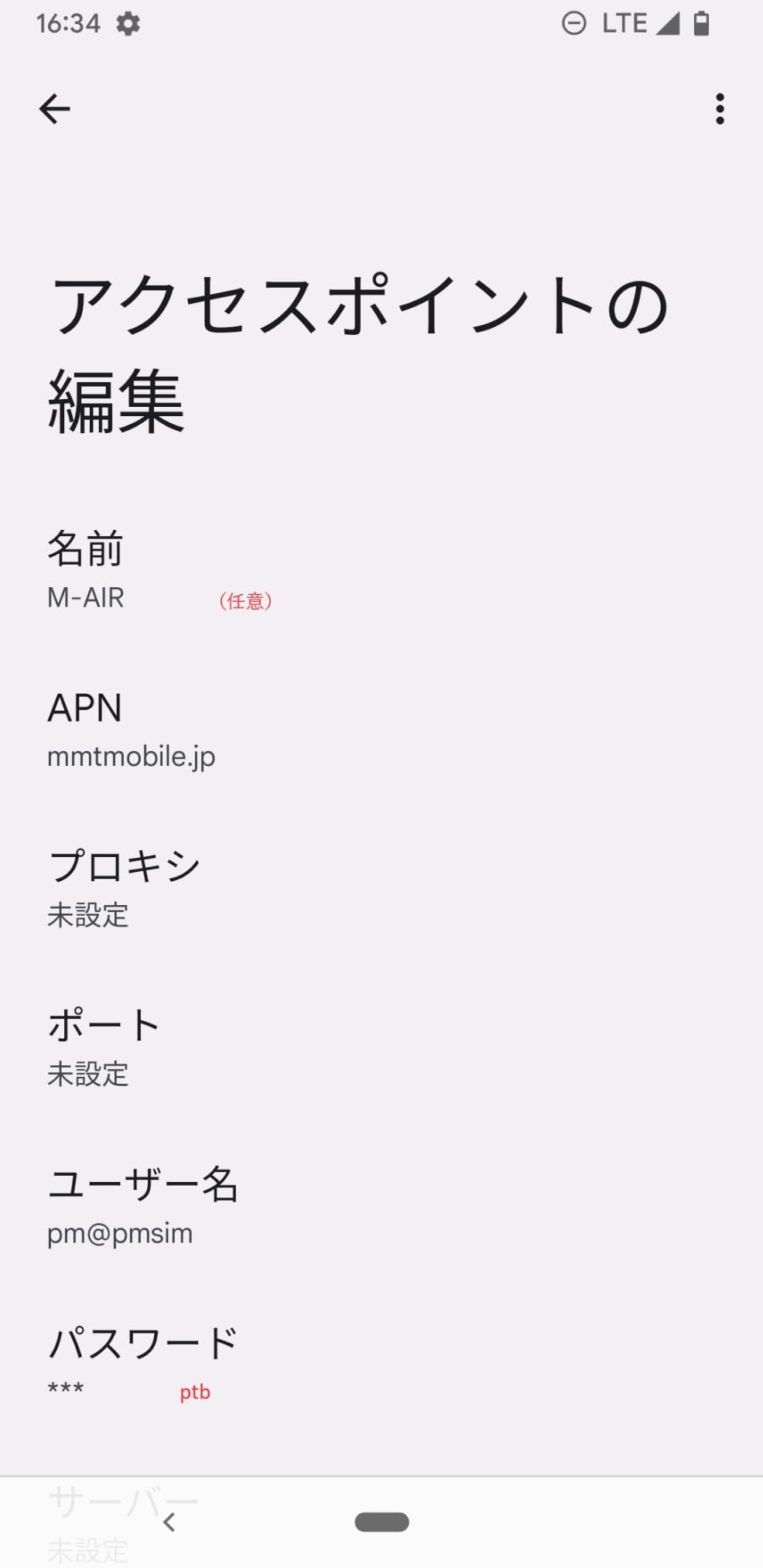
Task: Go back from the access point editor
Action: (x=54, y=109)
